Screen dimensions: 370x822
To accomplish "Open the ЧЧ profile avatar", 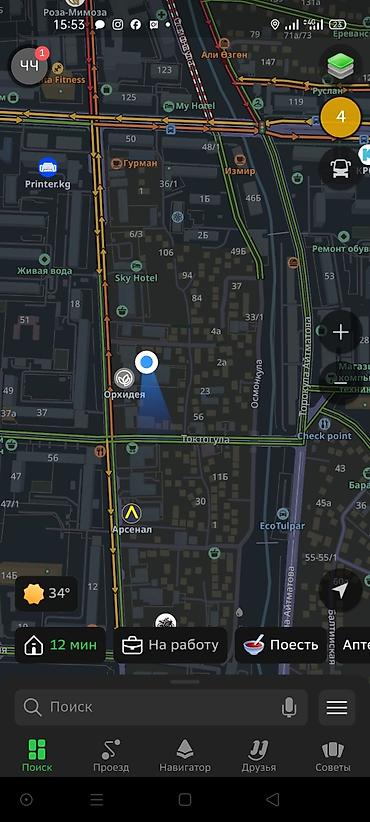I will pos(29,66).
